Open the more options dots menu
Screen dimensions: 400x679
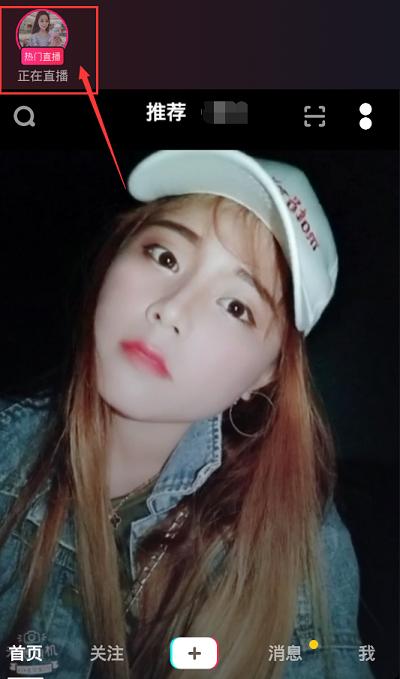click(x=366, y=116)
